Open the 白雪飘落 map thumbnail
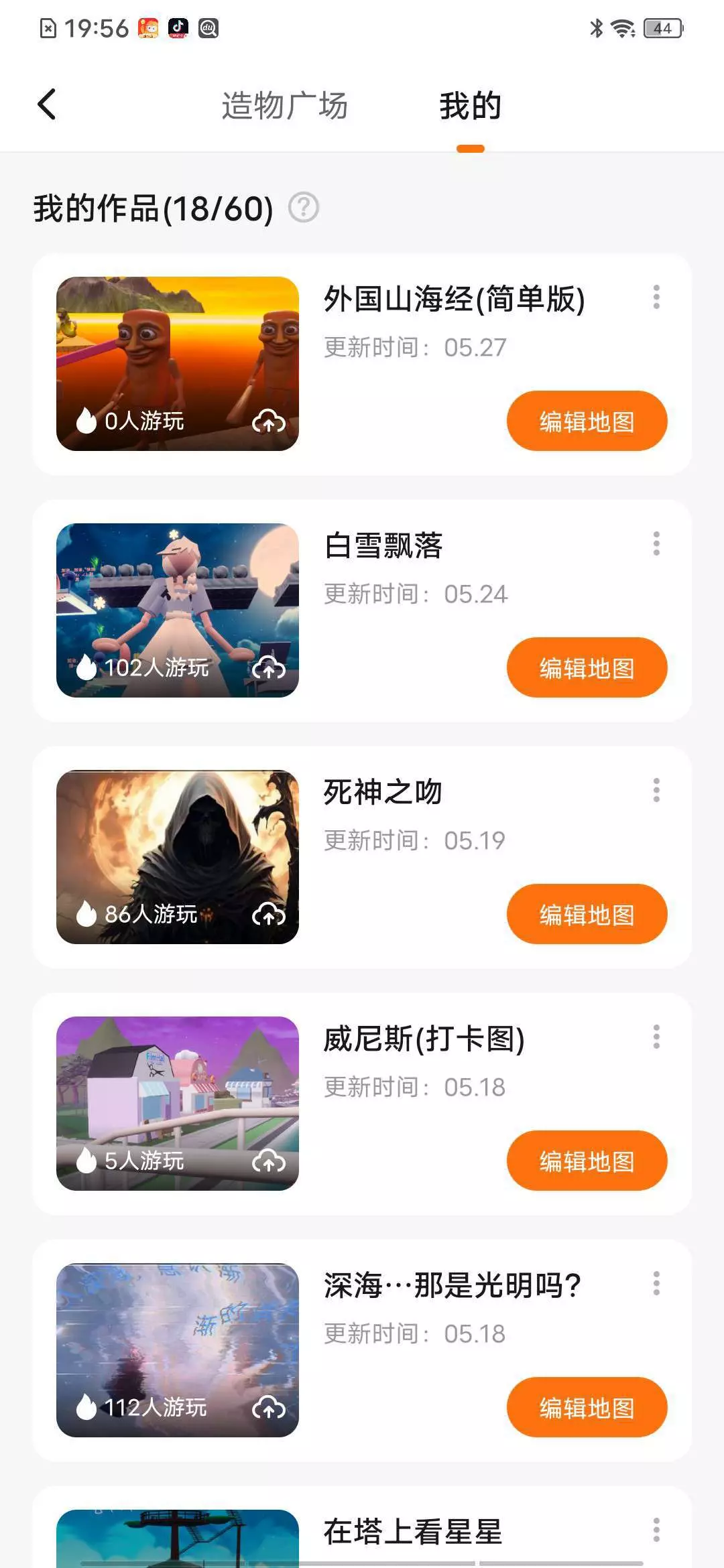This screenshot has width=724, height=1568. [x=178, y=610]
